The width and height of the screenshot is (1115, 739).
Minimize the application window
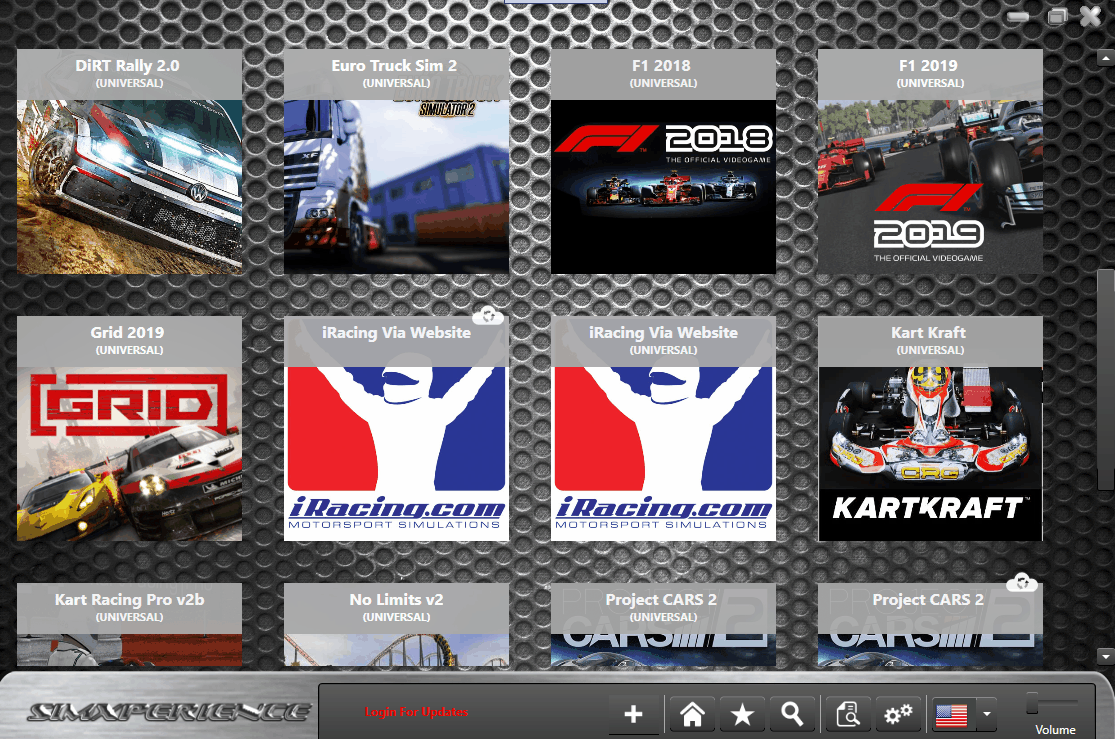click(1018, 17)
